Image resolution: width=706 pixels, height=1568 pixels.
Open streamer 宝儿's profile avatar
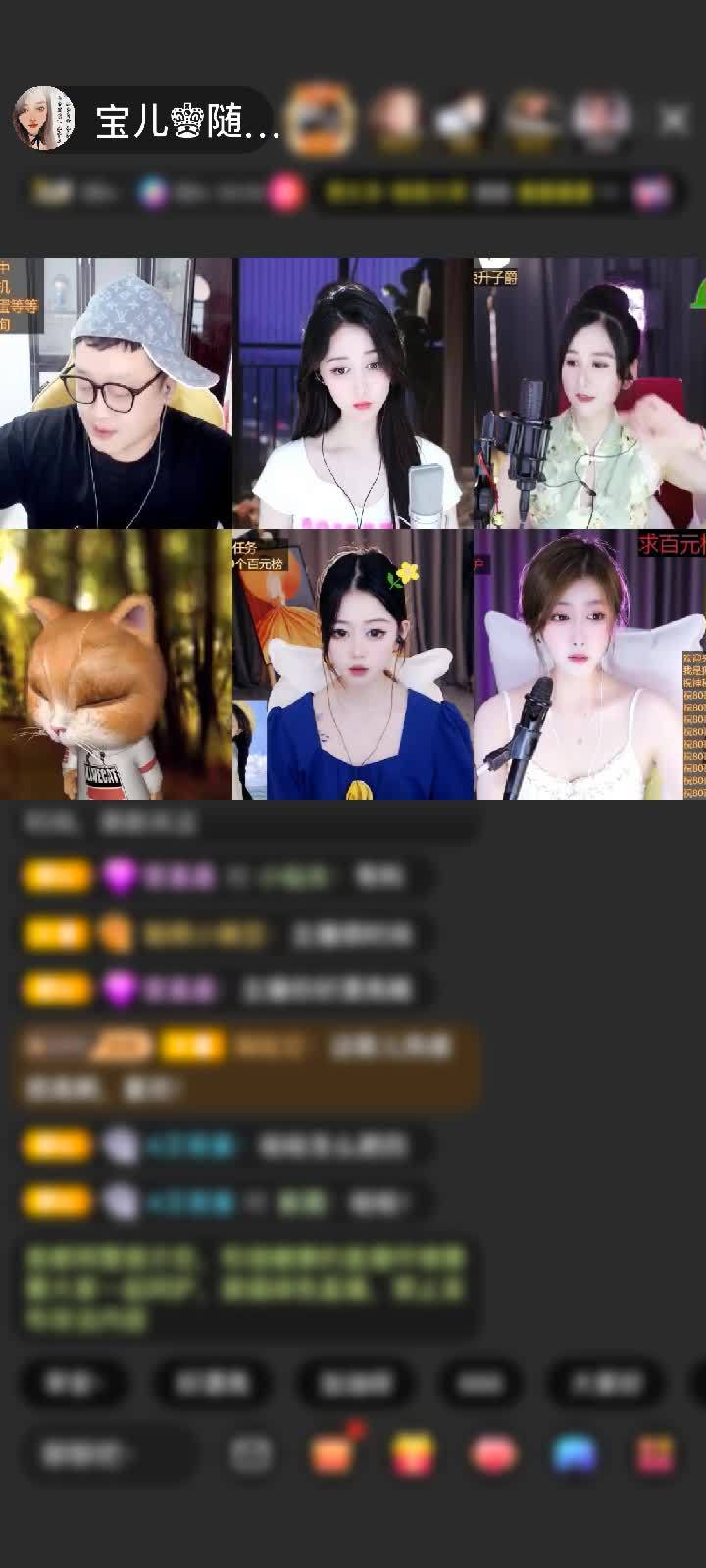pos(44,120)
